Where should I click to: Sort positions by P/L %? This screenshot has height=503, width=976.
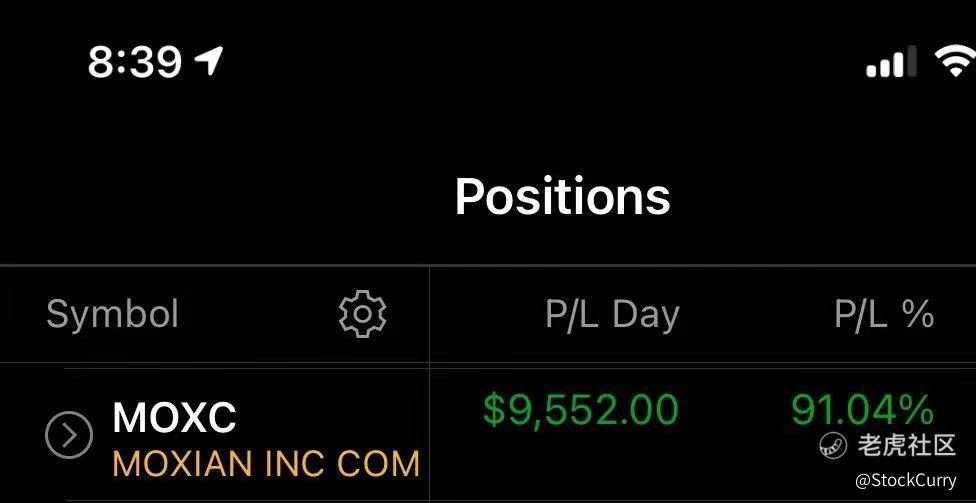pyautogui.click(x=883, y=315)
